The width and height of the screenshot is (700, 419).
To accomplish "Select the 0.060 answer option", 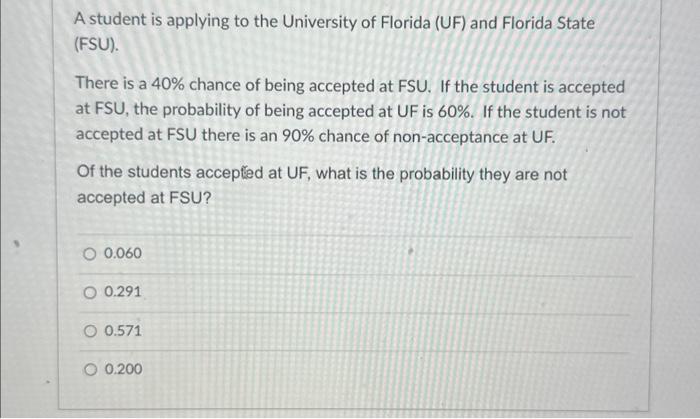I will [x=90, y=253].
